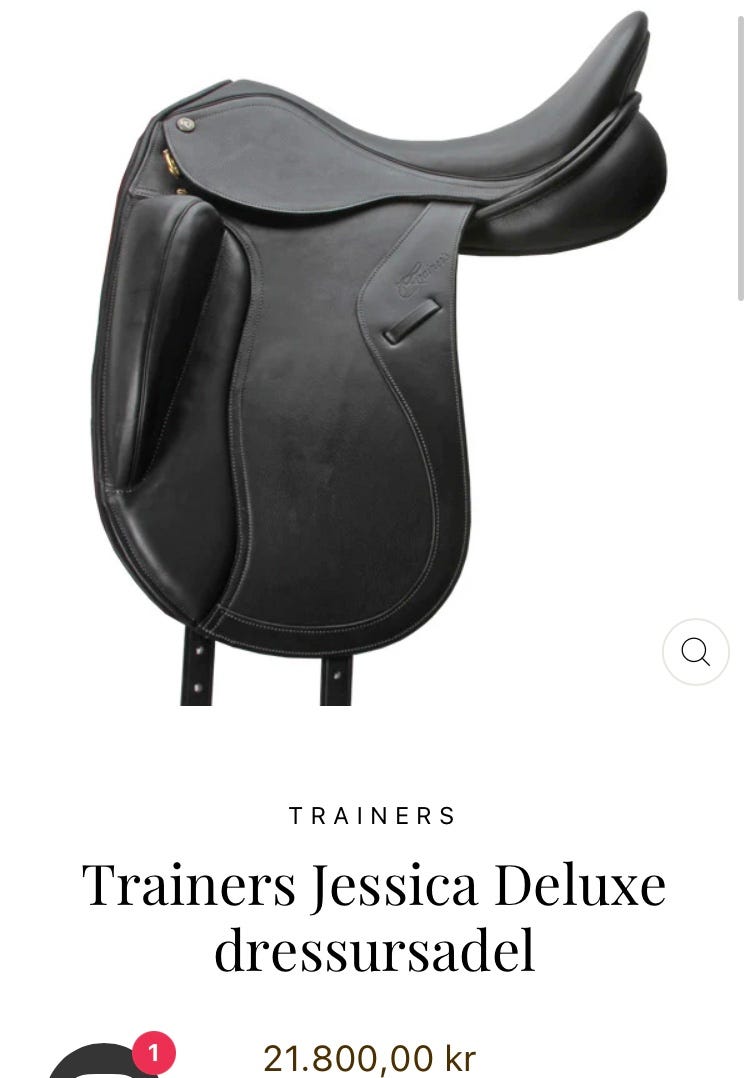Zoom the saddle image with the magnifier

pos(695,652)
